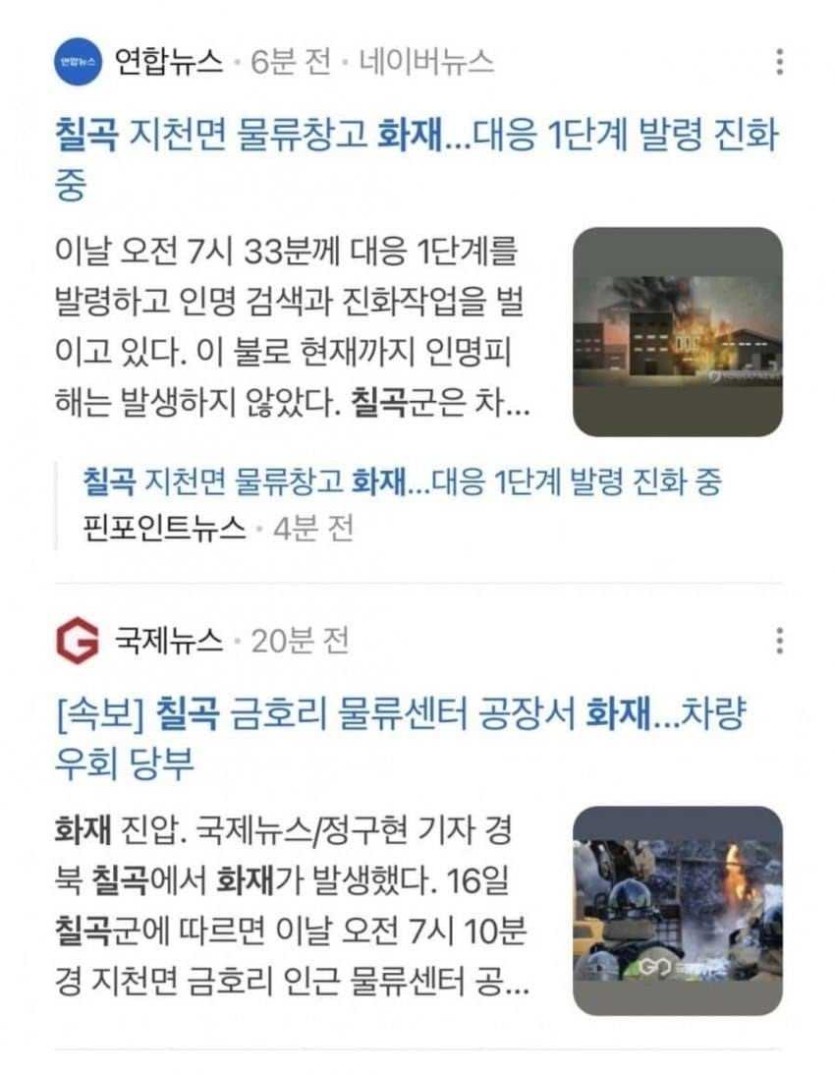
Task: Open the 국제뉴스 publisher source
Action: coord(169,640)
